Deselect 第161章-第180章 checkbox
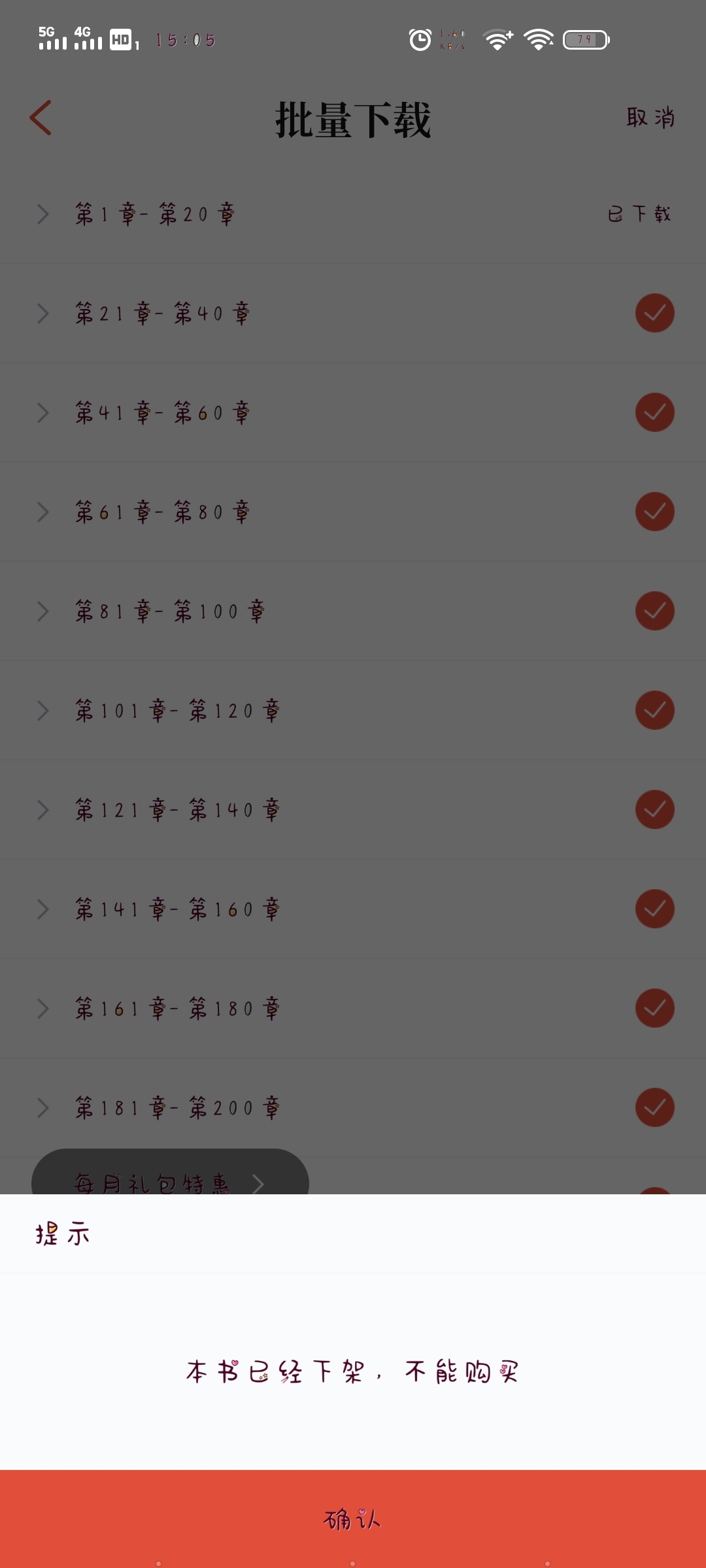 click(655, 1009)
